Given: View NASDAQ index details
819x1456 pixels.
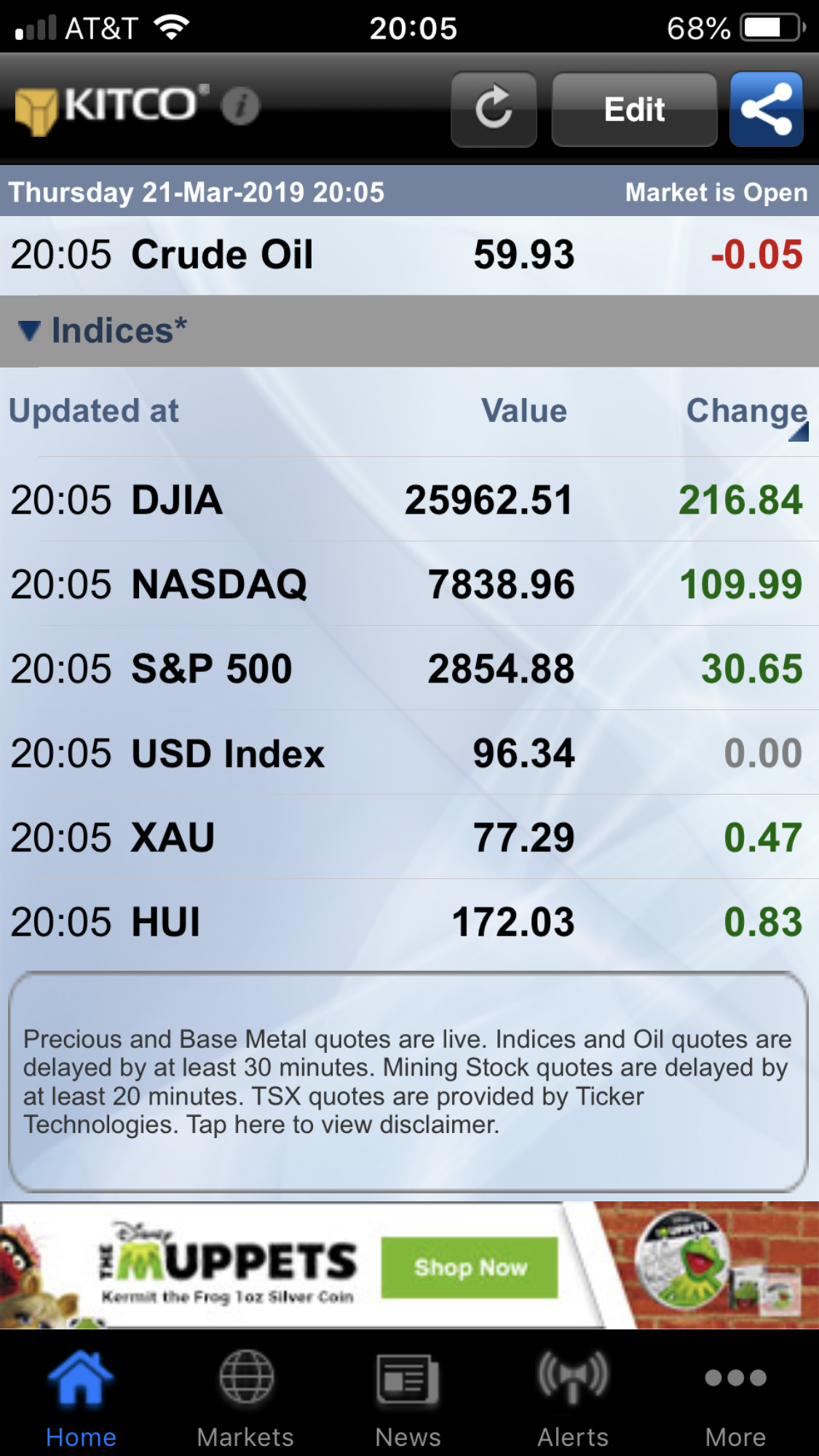Looking at the screenshot, I should 408,584.
